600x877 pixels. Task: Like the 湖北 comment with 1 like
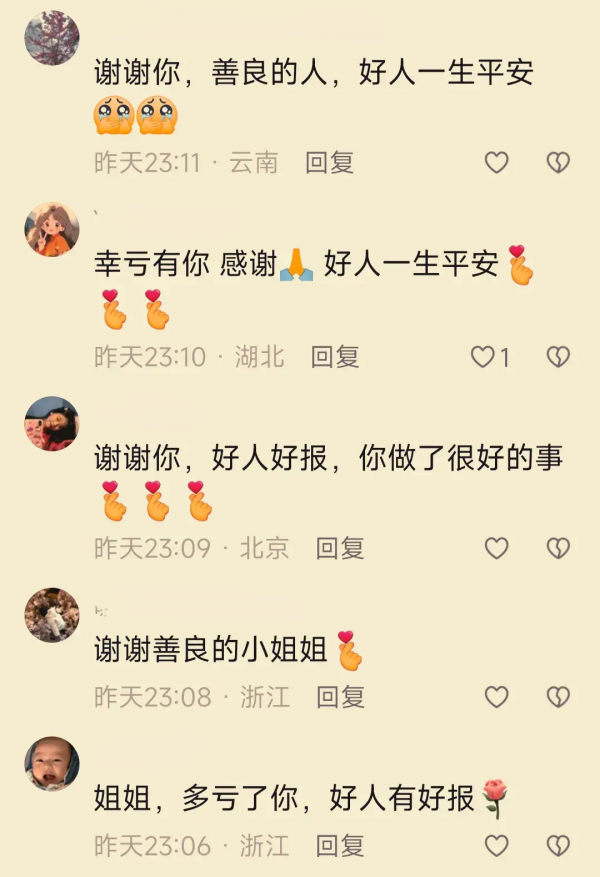pyautogui.click(x=484, y=356)
